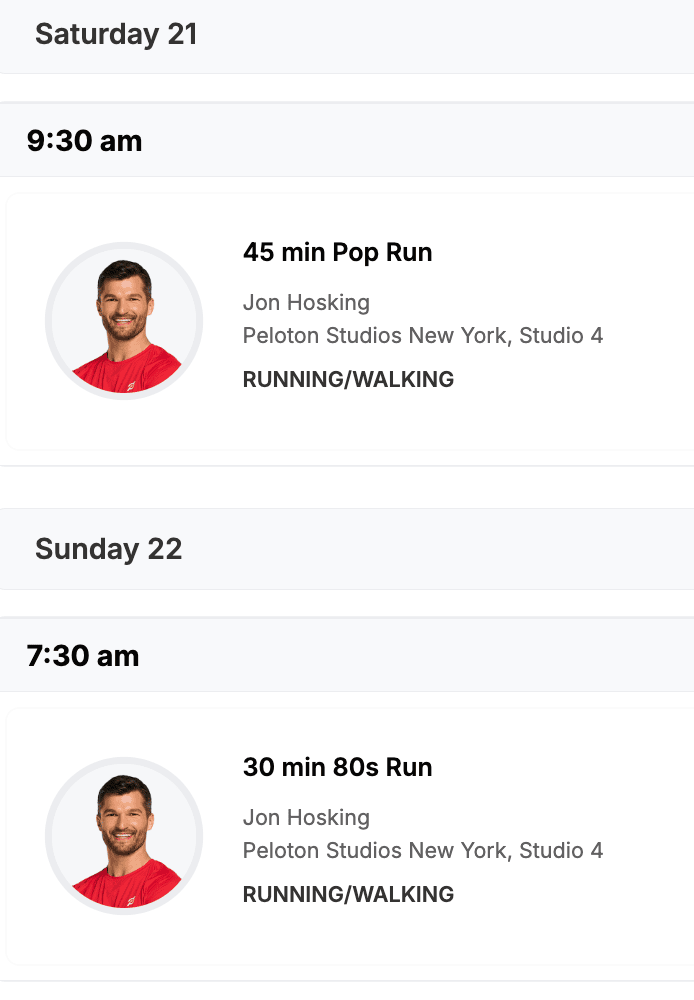Screen dimensions: 694x1000
Task: Open the 30 min 80s Run class
Action: (x=338, y=768)
